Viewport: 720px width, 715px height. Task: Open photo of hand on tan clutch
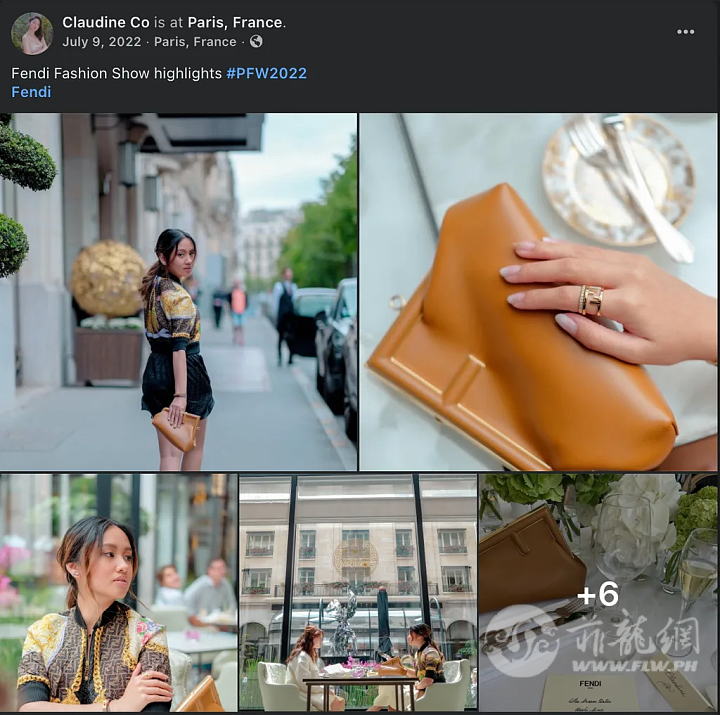pyautogui.click(x=538, y=291)
